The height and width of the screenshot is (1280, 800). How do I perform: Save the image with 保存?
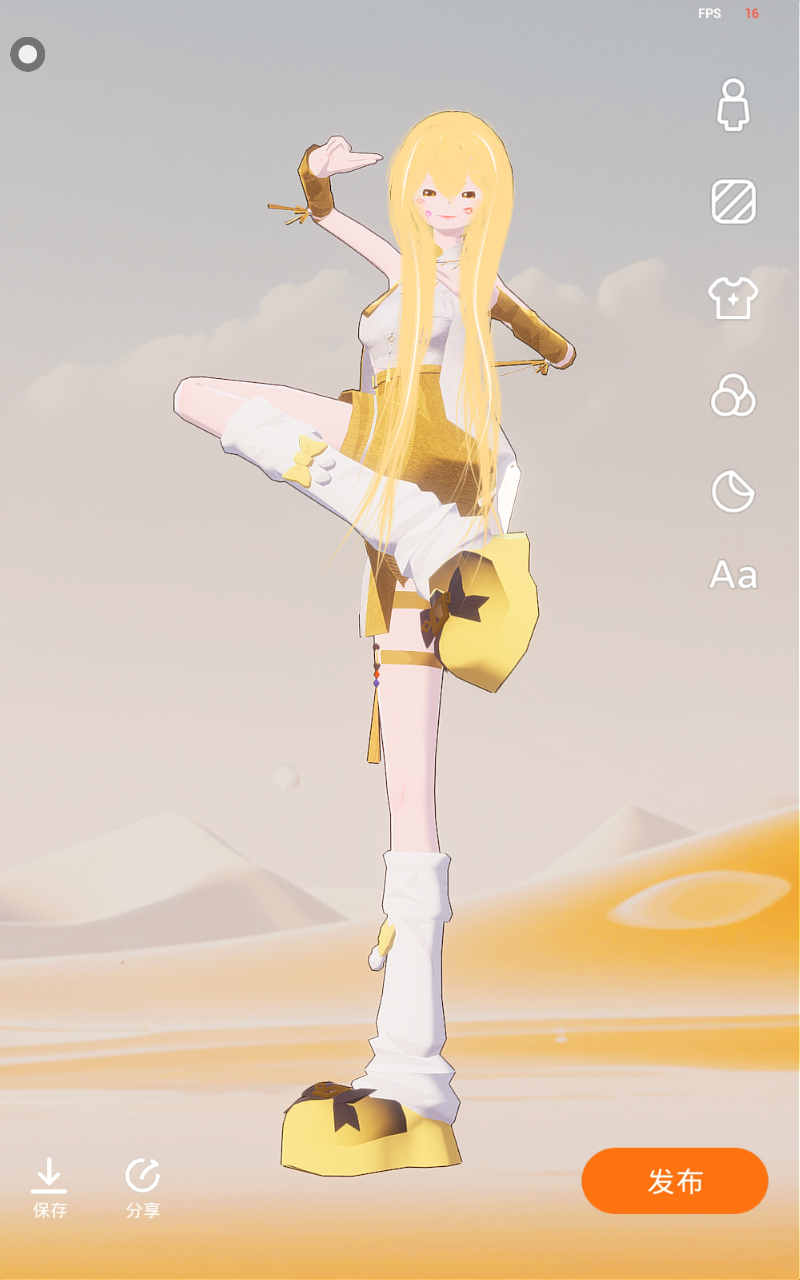coord(50,1188)
